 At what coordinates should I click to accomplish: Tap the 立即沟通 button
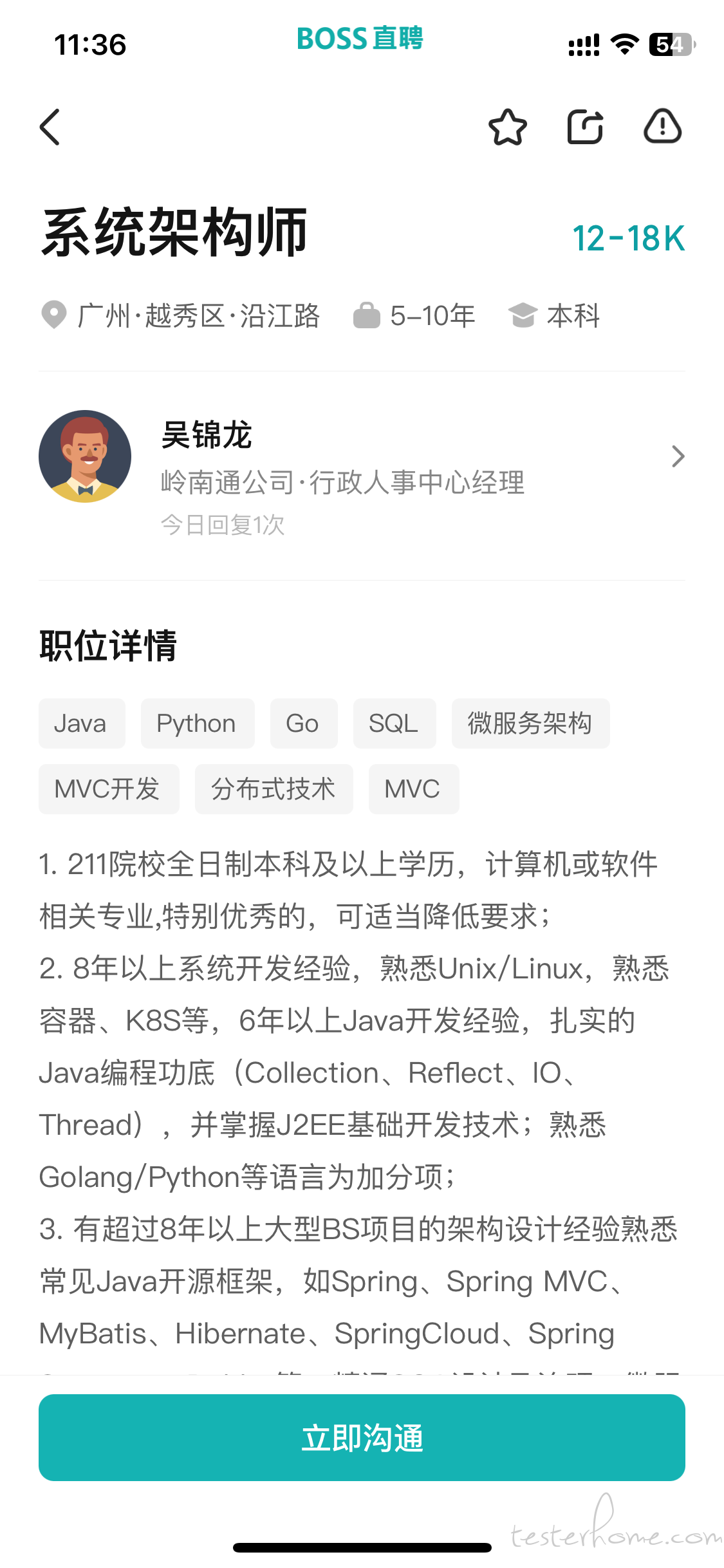[x=362, y=1437]
